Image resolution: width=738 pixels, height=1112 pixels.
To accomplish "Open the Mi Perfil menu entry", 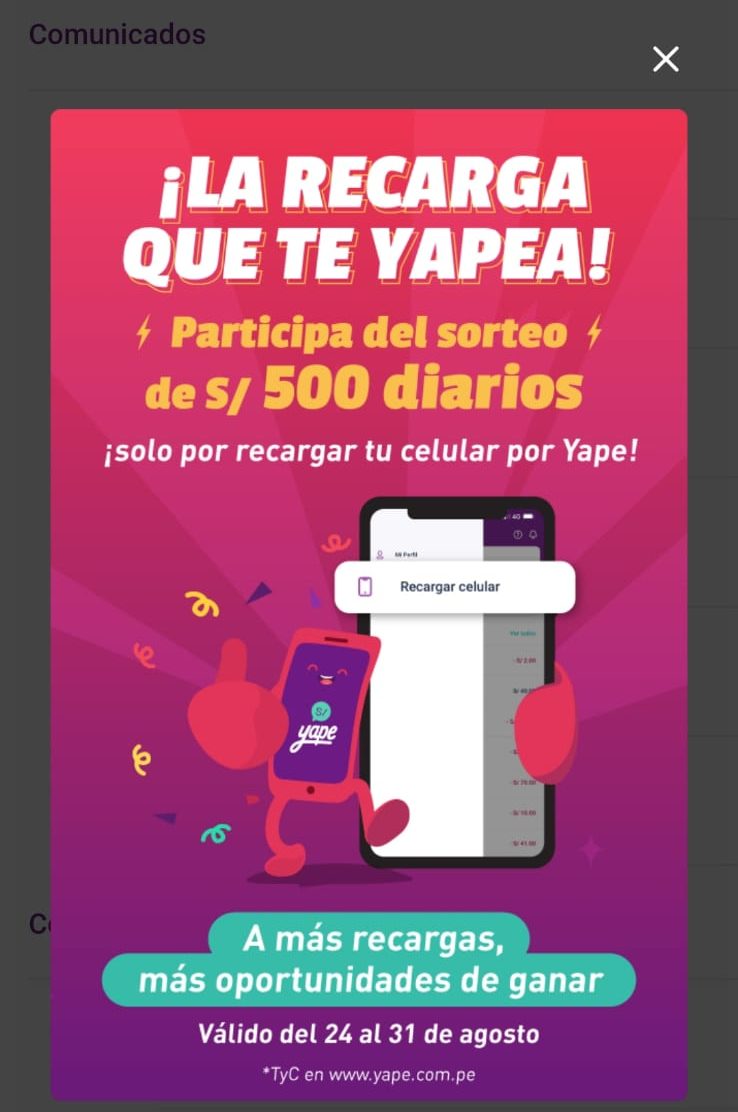I will coord(407,554).
